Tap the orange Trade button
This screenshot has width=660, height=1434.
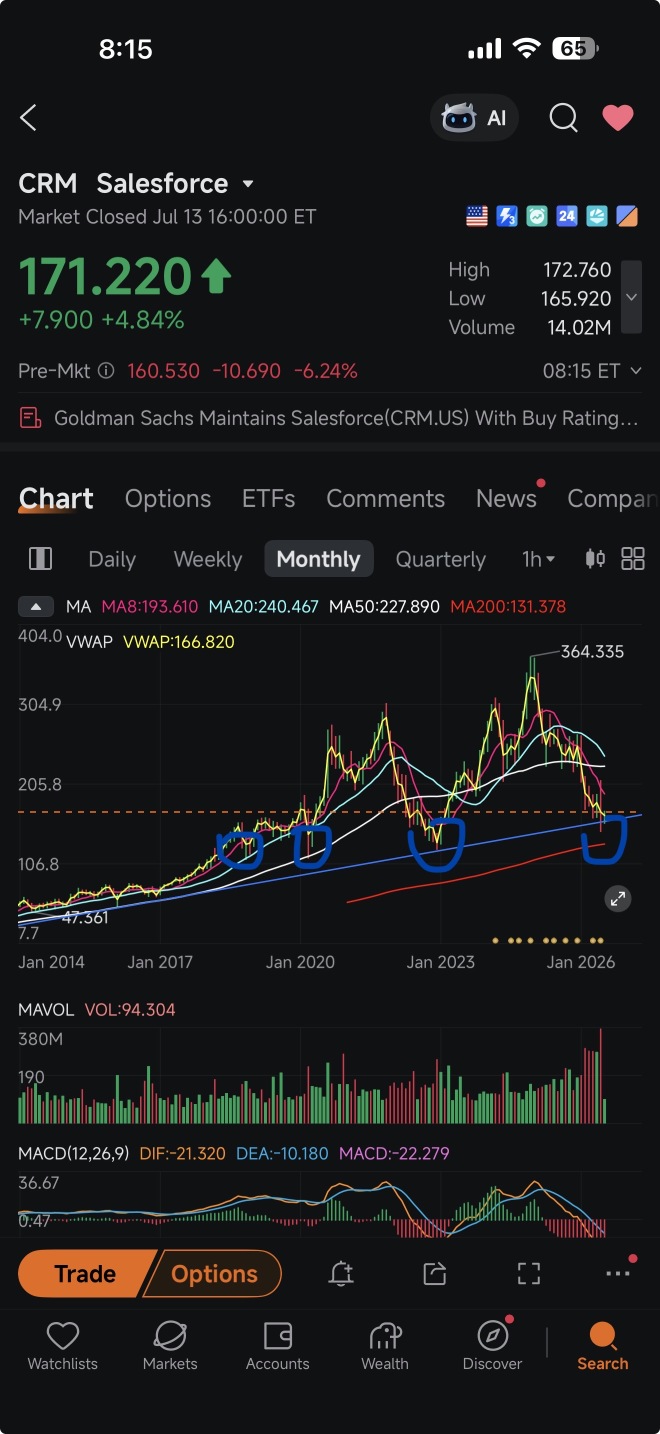(x=86, y=1274)
